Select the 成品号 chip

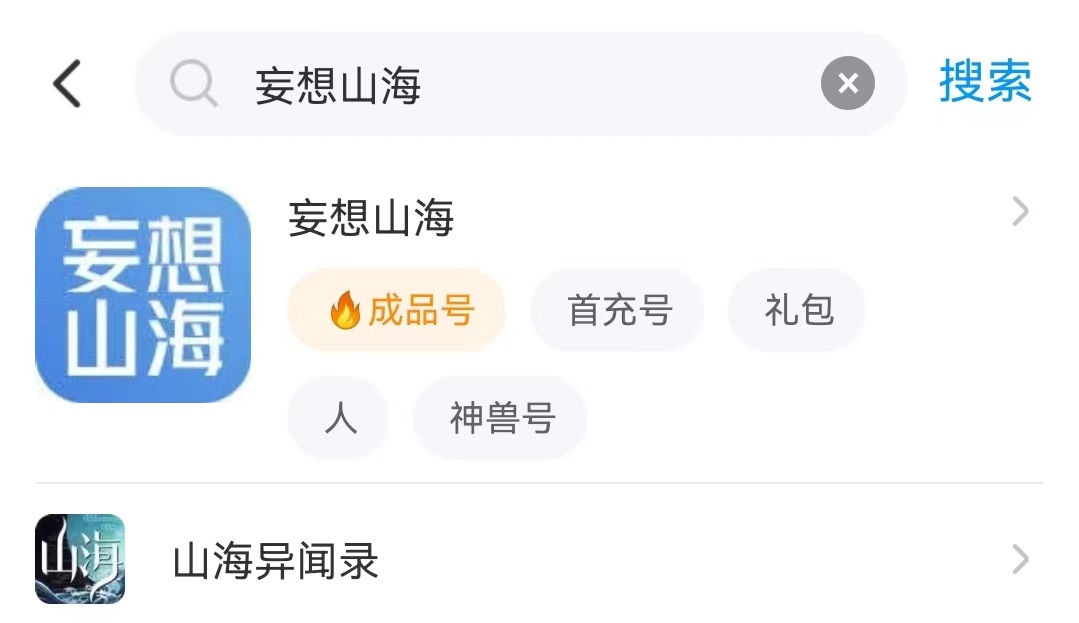pyautogui.click(x=397, y=310)
